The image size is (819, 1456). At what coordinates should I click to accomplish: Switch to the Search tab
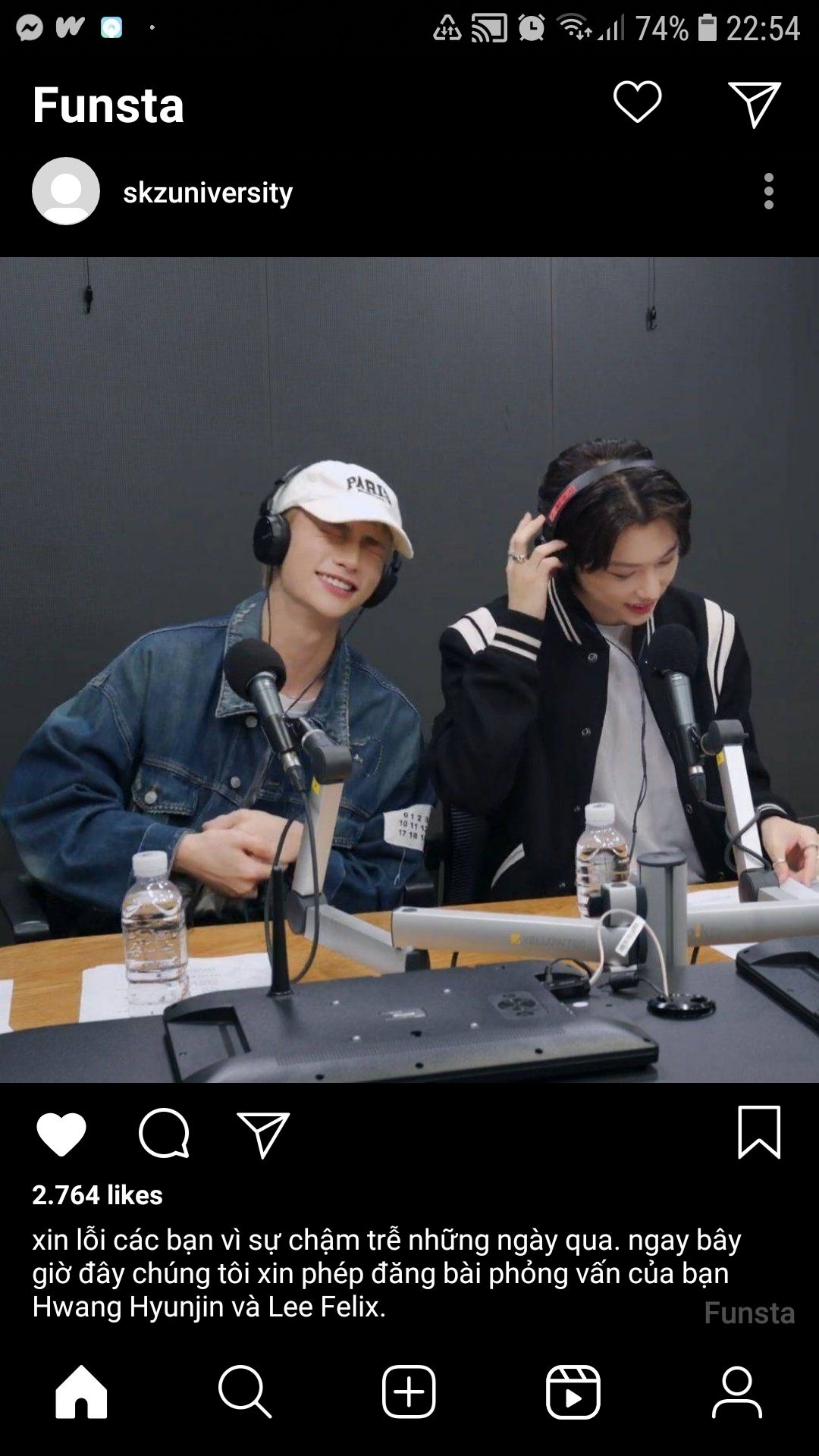point(245,1392)
